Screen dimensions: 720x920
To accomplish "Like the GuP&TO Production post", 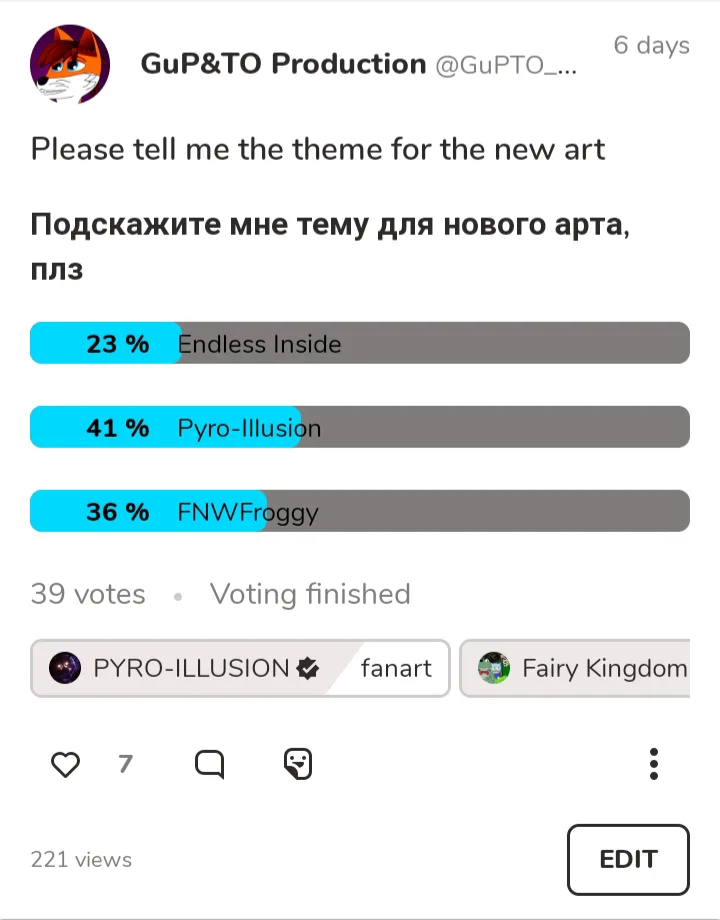I will pos(65,765).
